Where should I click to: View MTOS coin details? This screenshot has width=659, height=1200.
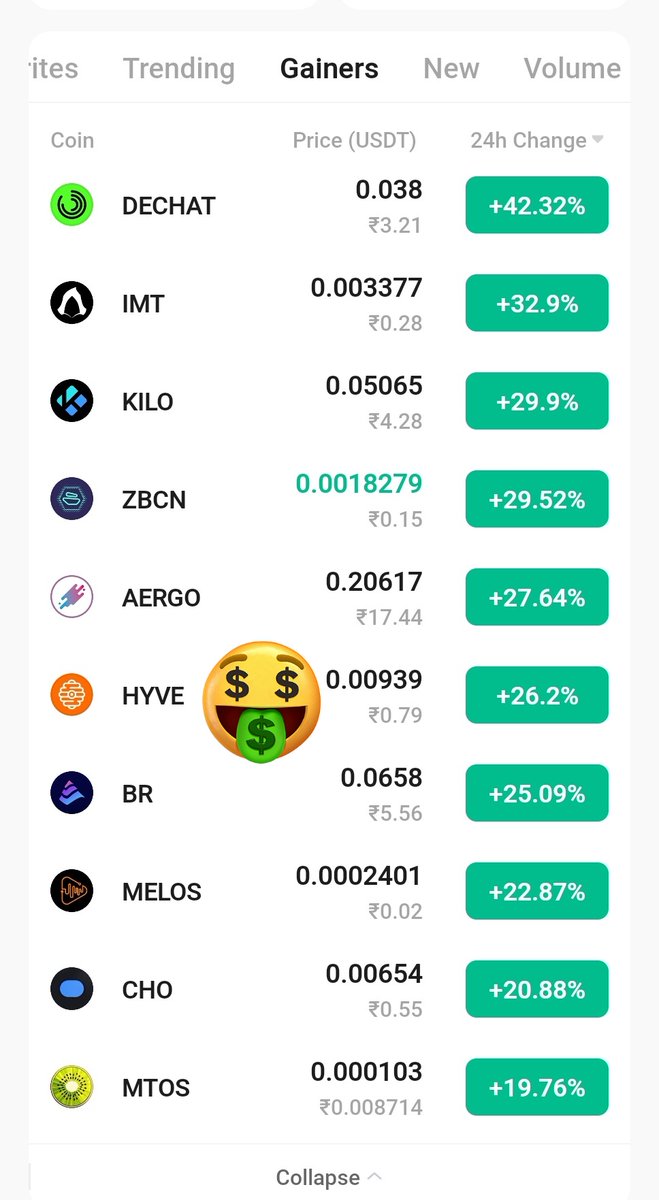[x=329, y=1087]
